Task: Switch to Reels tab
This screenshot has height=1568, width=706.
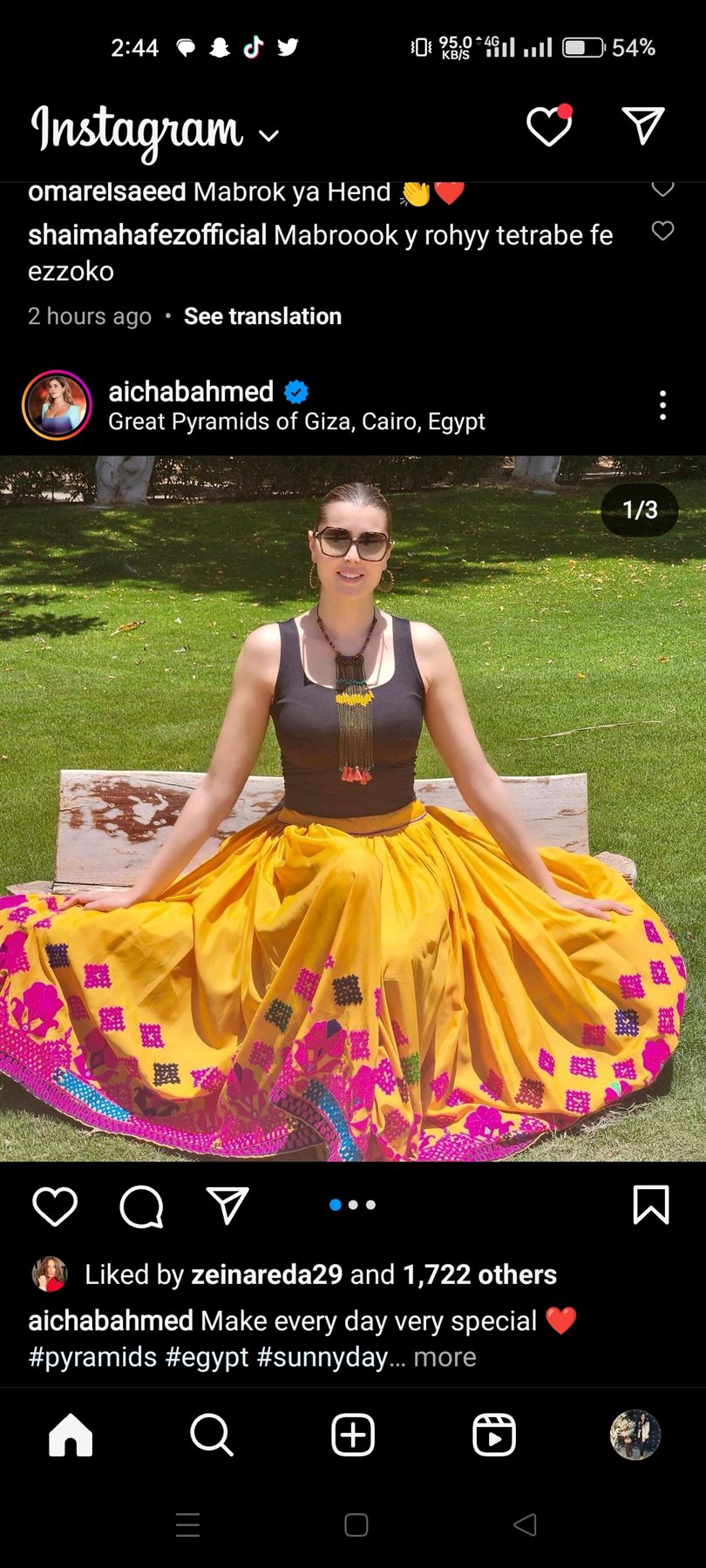Action: tap(494, 1435)
